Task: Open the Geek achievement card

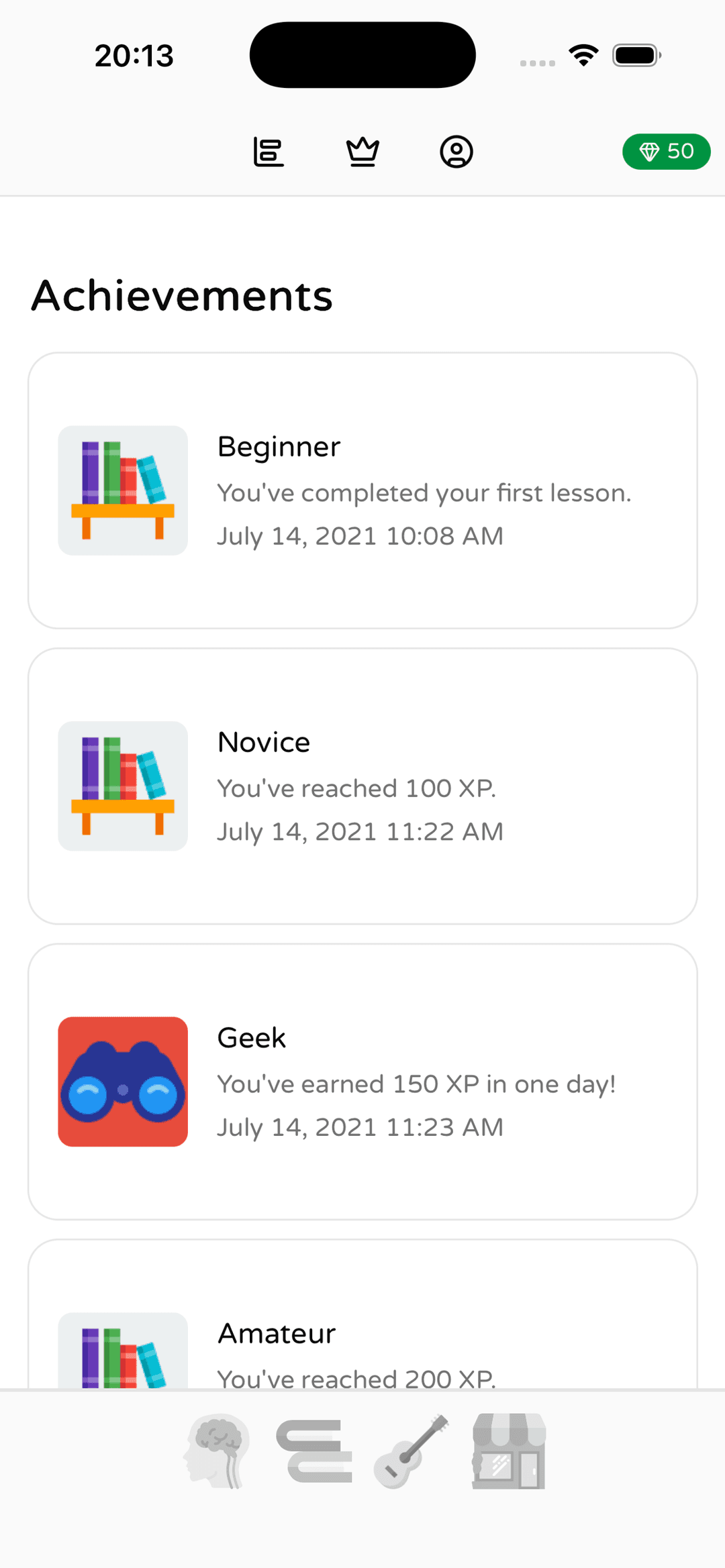Action: click(362, 1081)
